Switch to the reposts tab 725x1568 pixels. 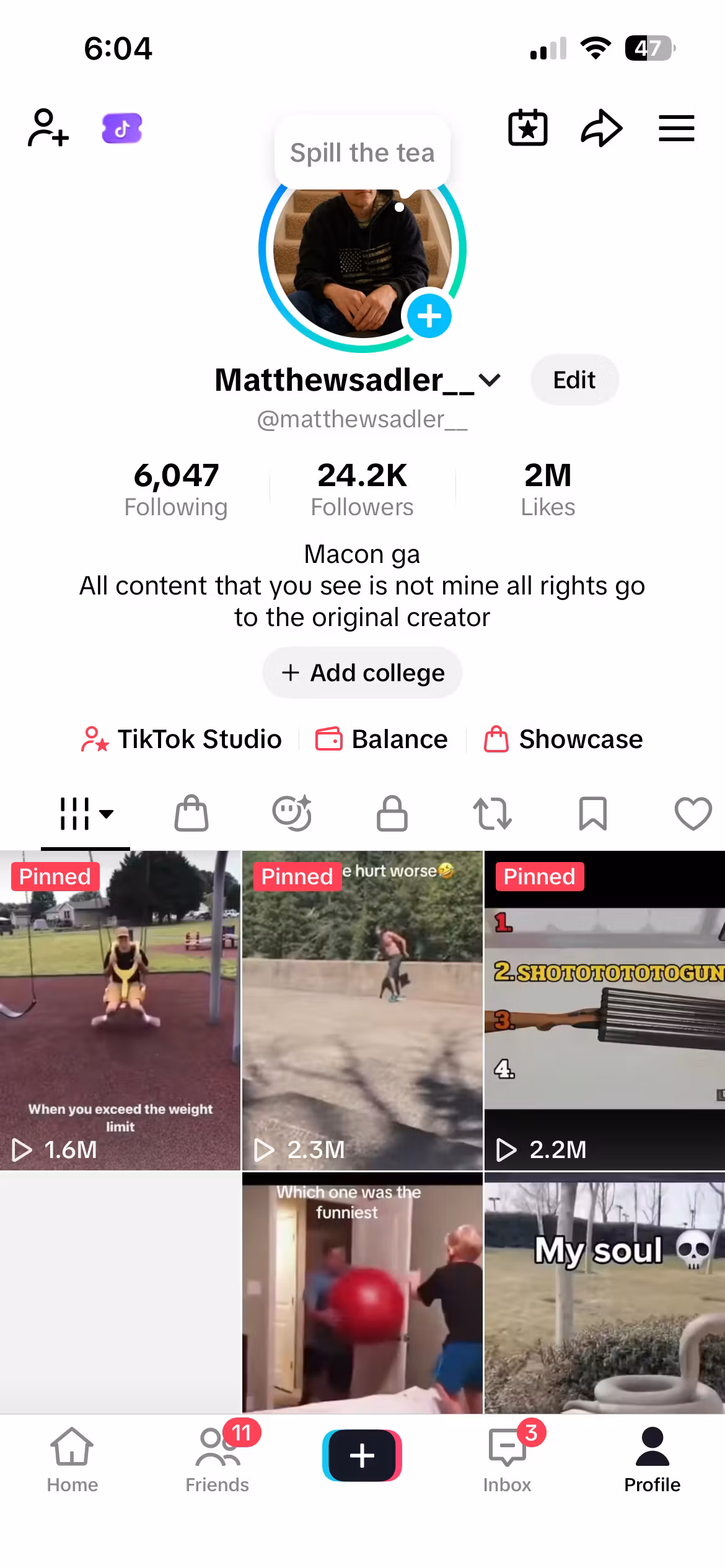click(493, 813)
